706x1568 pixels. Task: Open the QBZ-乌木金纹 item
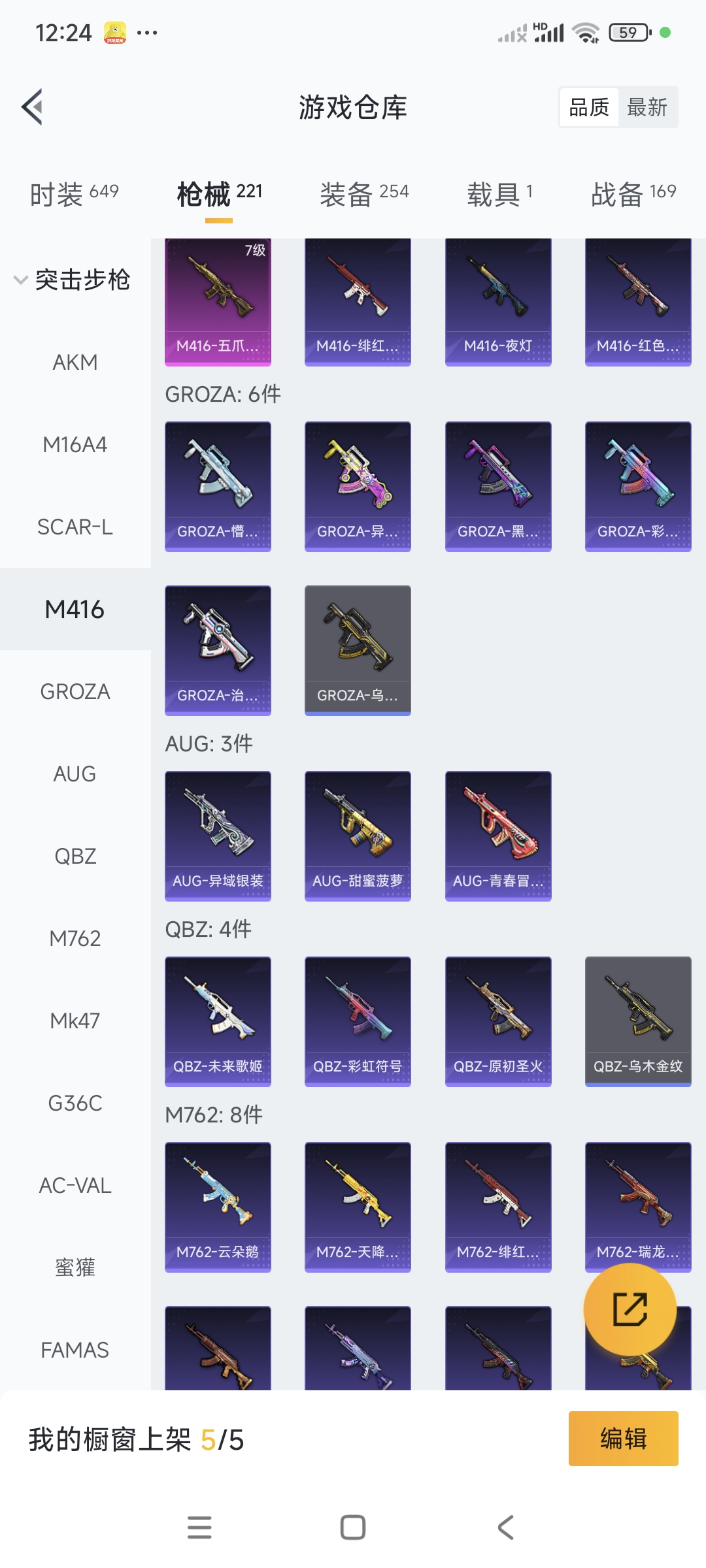pyautogui.click(x=638, y=1021)
